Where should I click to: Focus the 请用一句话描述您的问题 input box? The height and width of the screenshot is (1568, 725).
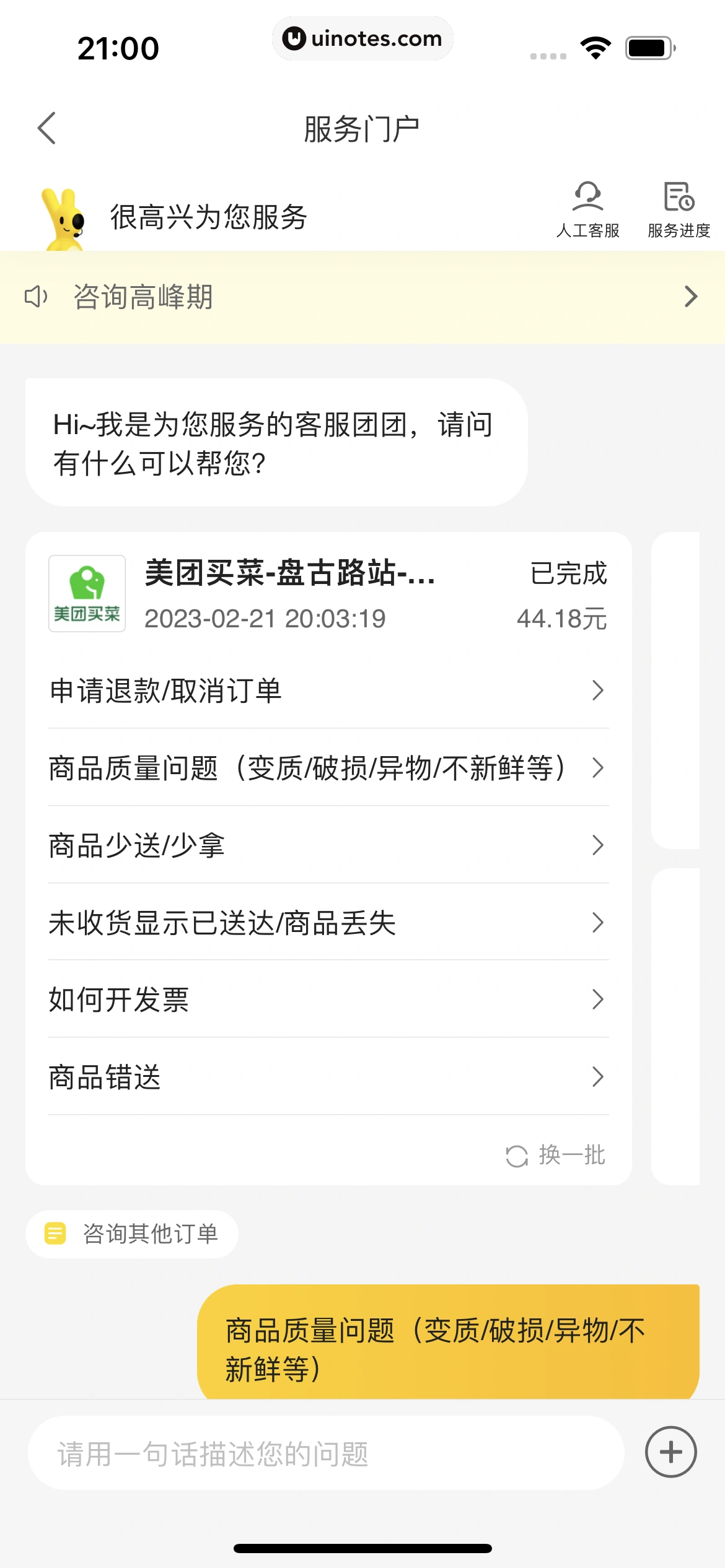coord(325,1453)
